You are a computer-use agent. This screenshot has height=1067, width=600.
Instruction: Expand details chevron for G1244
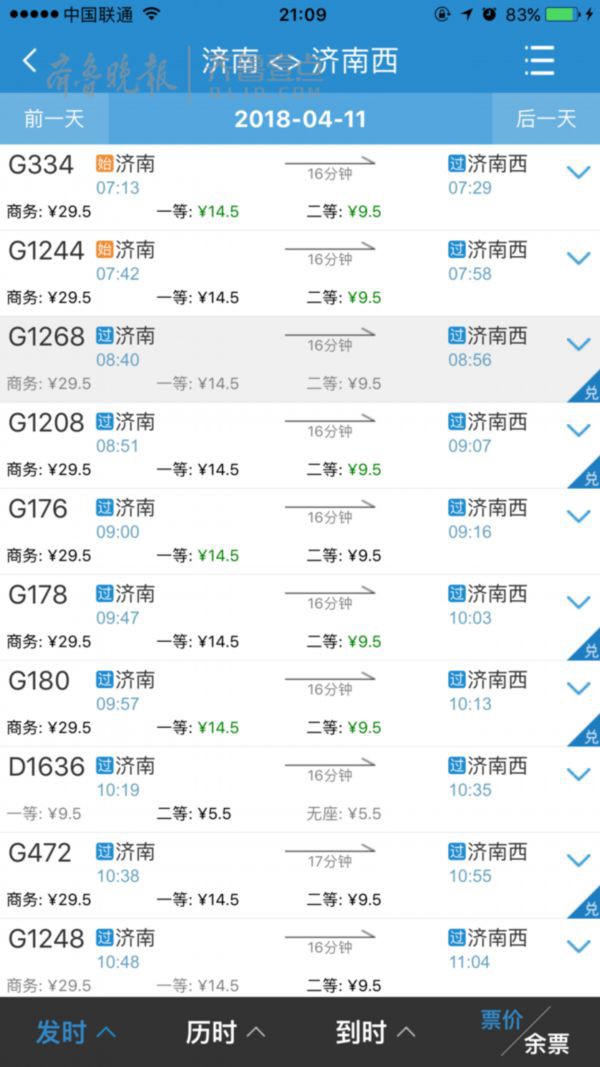click(579, 258)
